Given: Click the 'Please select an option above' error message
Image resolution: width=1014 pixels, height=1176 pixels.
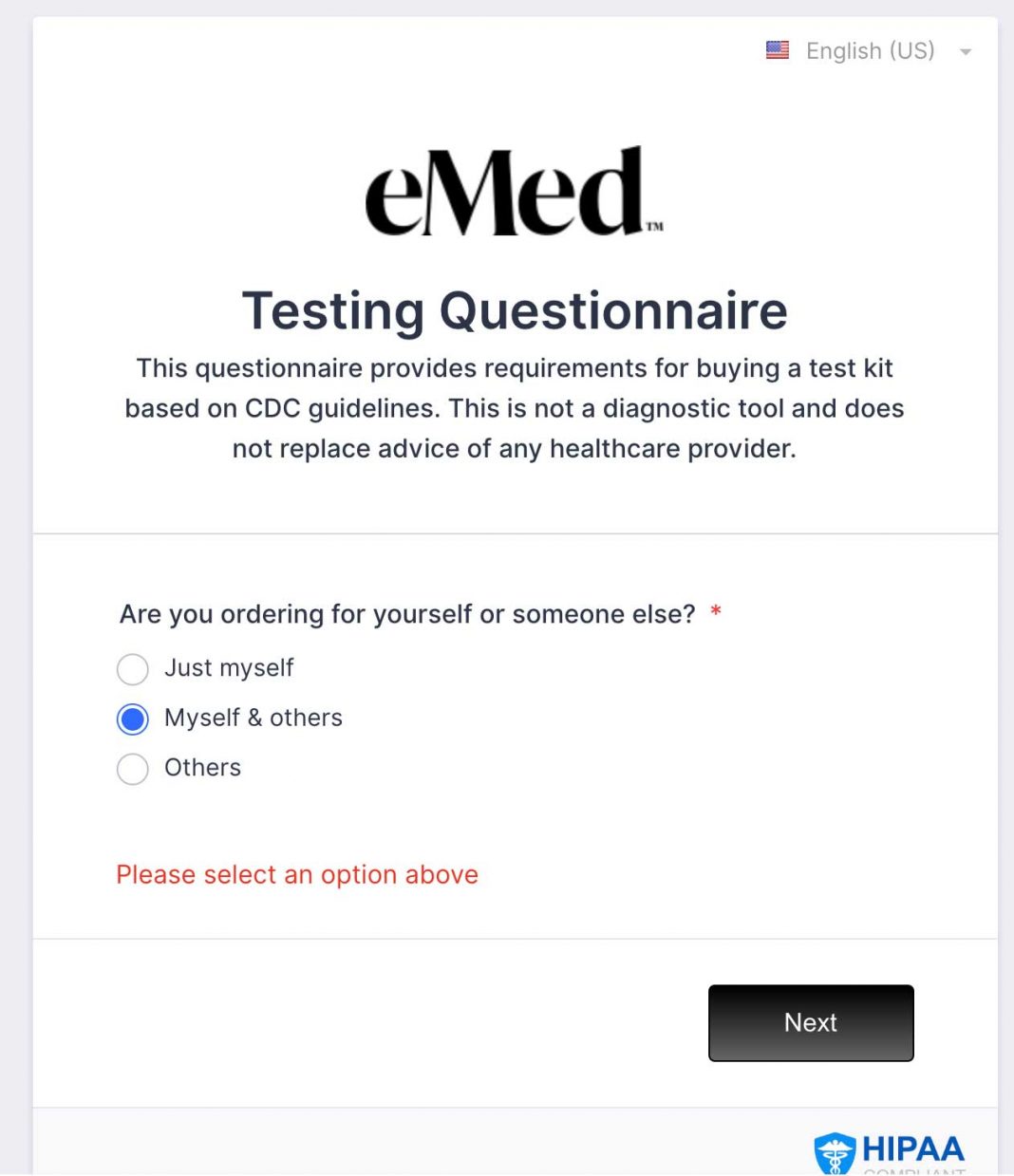Looking at the screenshot, I should (x=296, y=874).
